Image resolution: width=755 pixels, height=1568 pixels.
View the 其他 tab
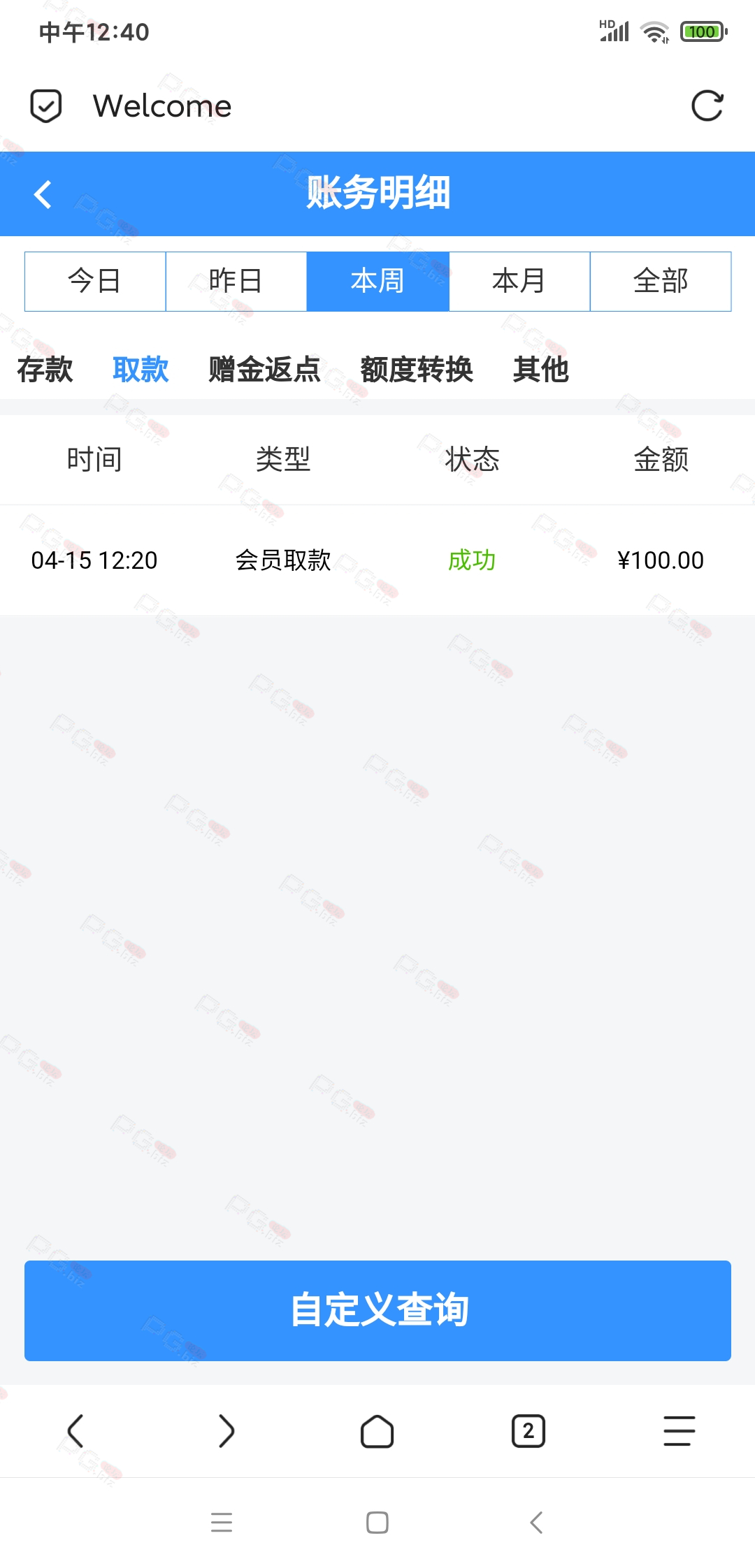tap(540, 369)
